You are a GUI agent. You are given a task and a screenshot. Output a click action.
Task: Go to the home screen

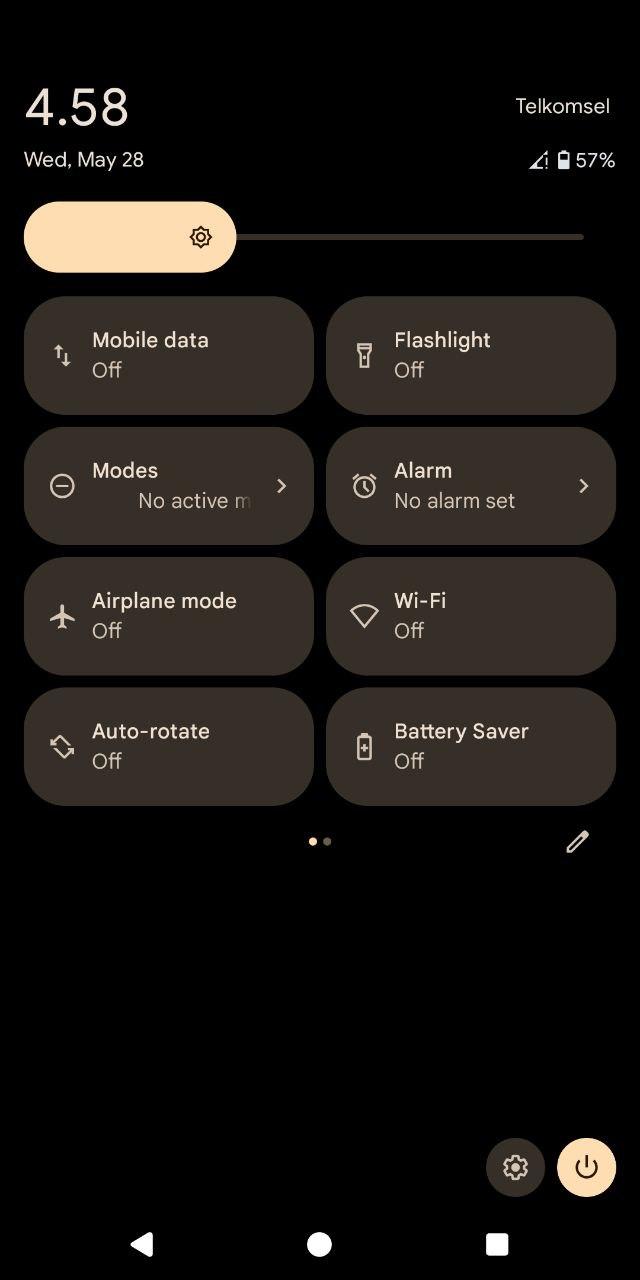point(319,1243)
